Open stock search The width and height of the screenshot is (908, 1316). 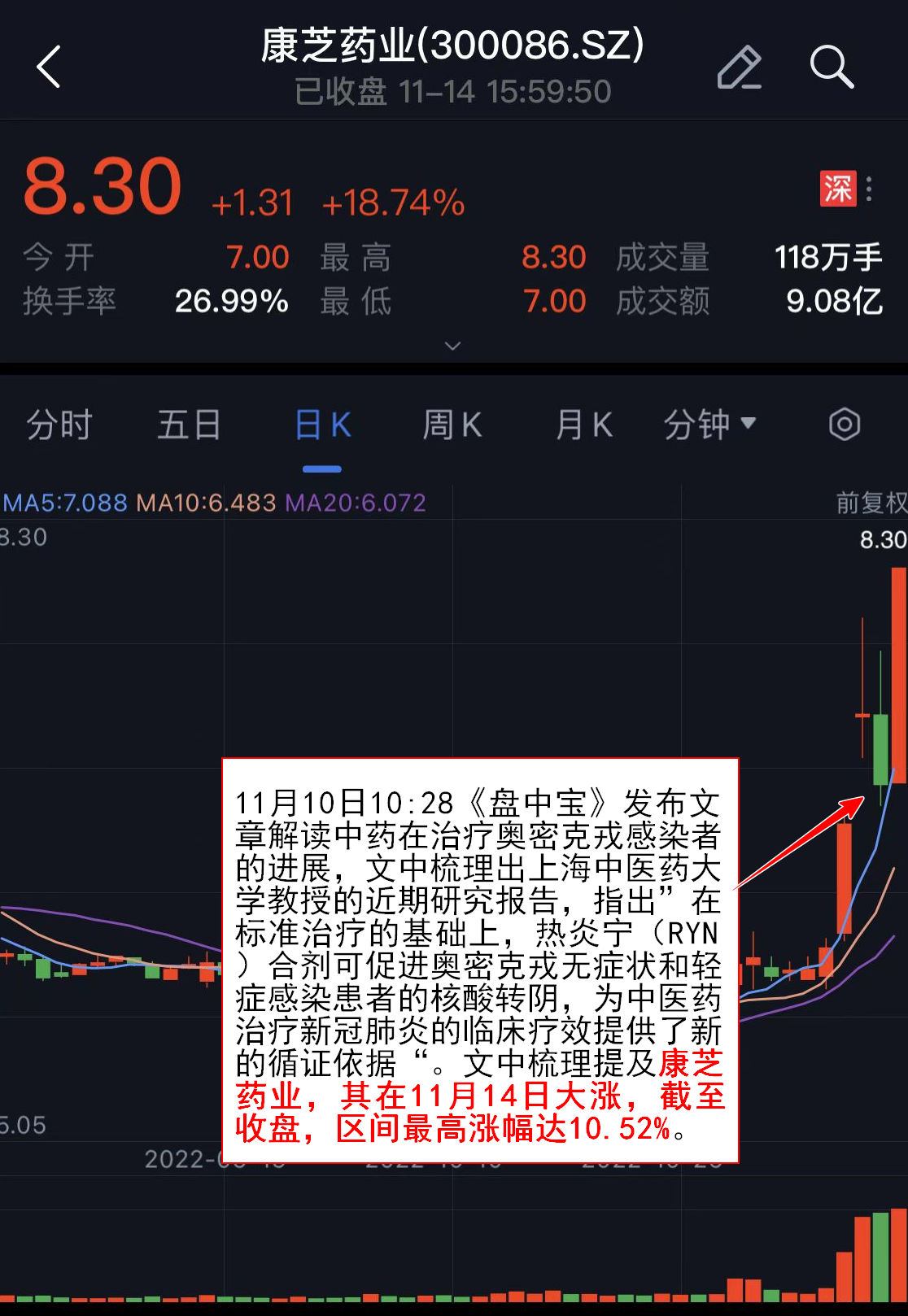(x=832, y=67)
